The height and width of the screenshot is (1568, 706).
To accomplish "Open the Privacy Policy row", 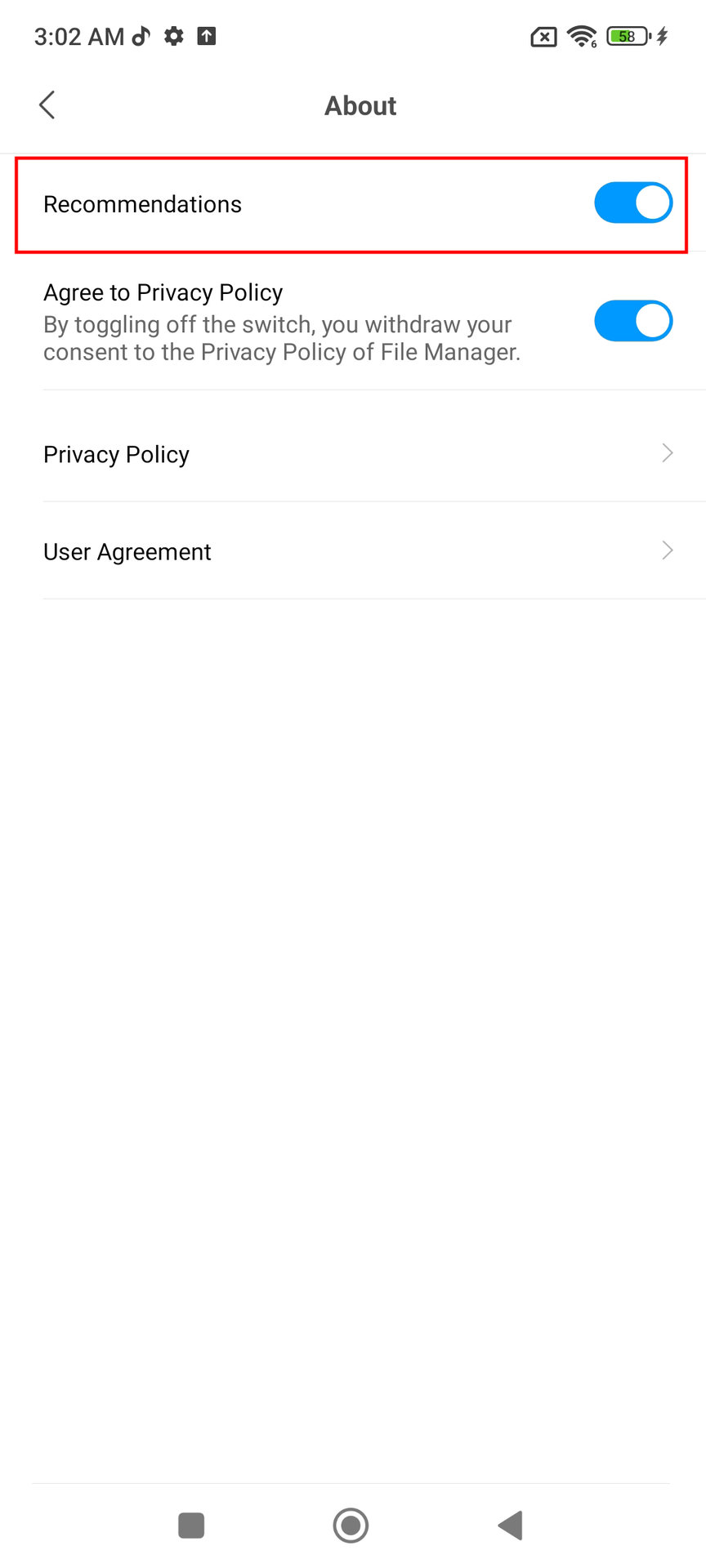I will (x=358, y=454).
